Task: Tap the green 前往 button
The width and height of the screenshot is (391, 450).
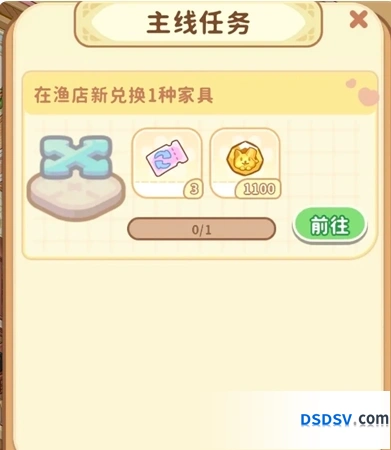Action: point(330,226)
